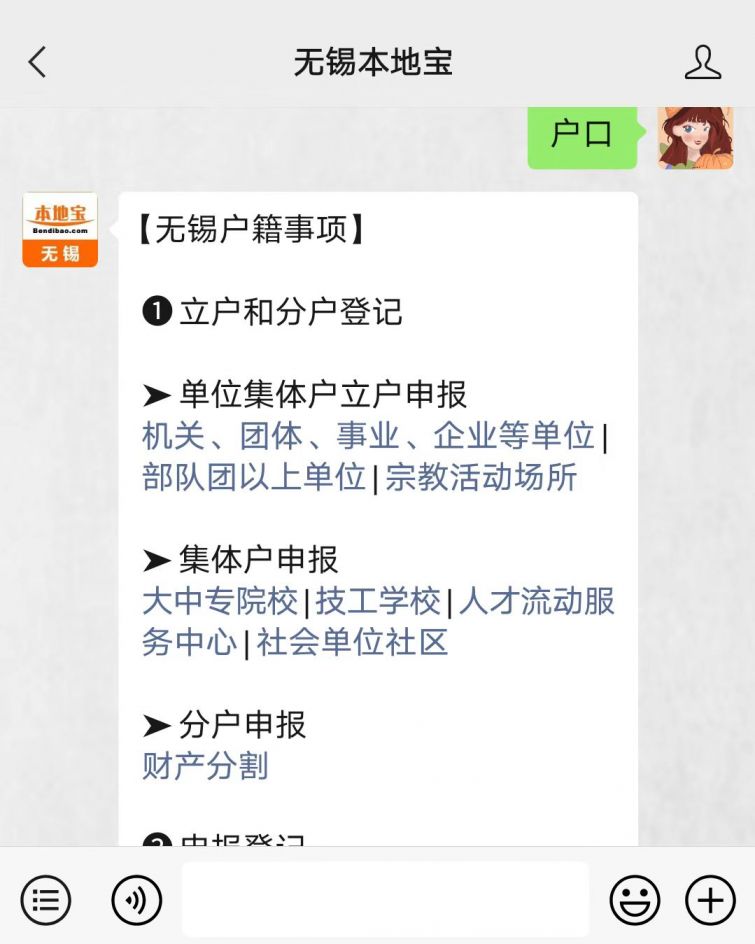Screen dimensions: 755x944
Task: Open the service menu list icon
Action: 46,900
